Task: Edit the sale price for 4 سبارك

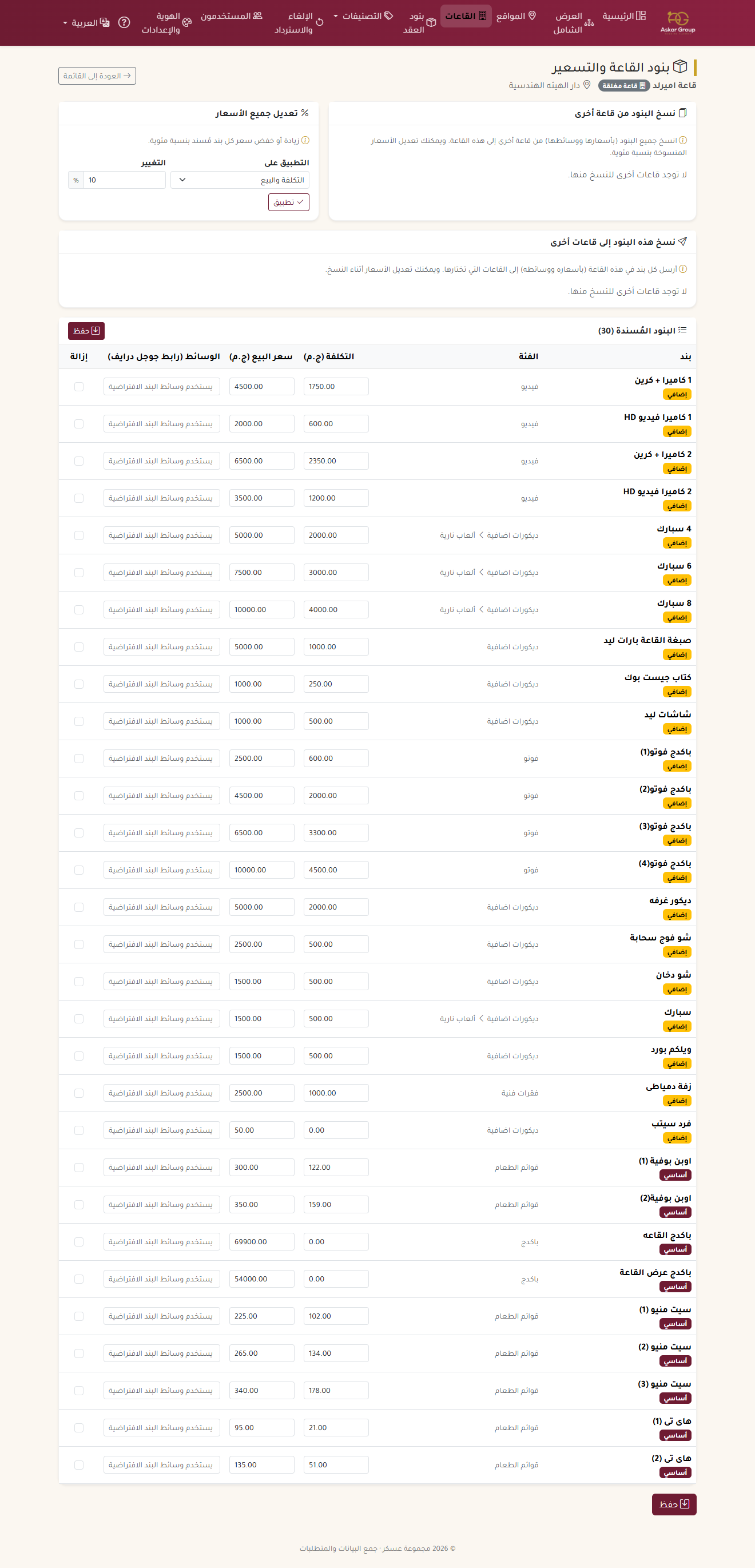Action: (261, 535)
